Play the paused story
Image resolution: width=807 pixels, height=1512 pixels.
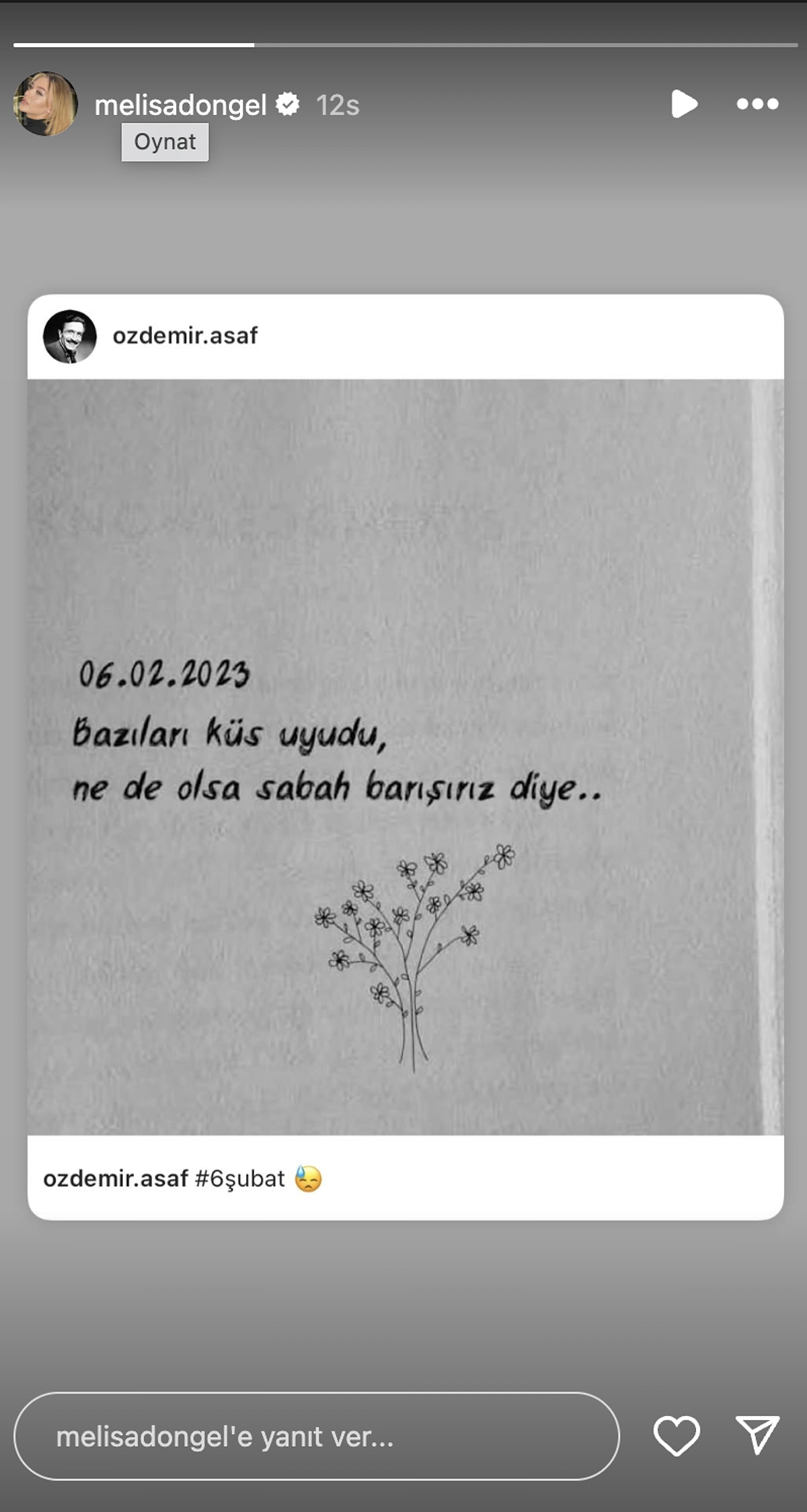click(684, 104)
